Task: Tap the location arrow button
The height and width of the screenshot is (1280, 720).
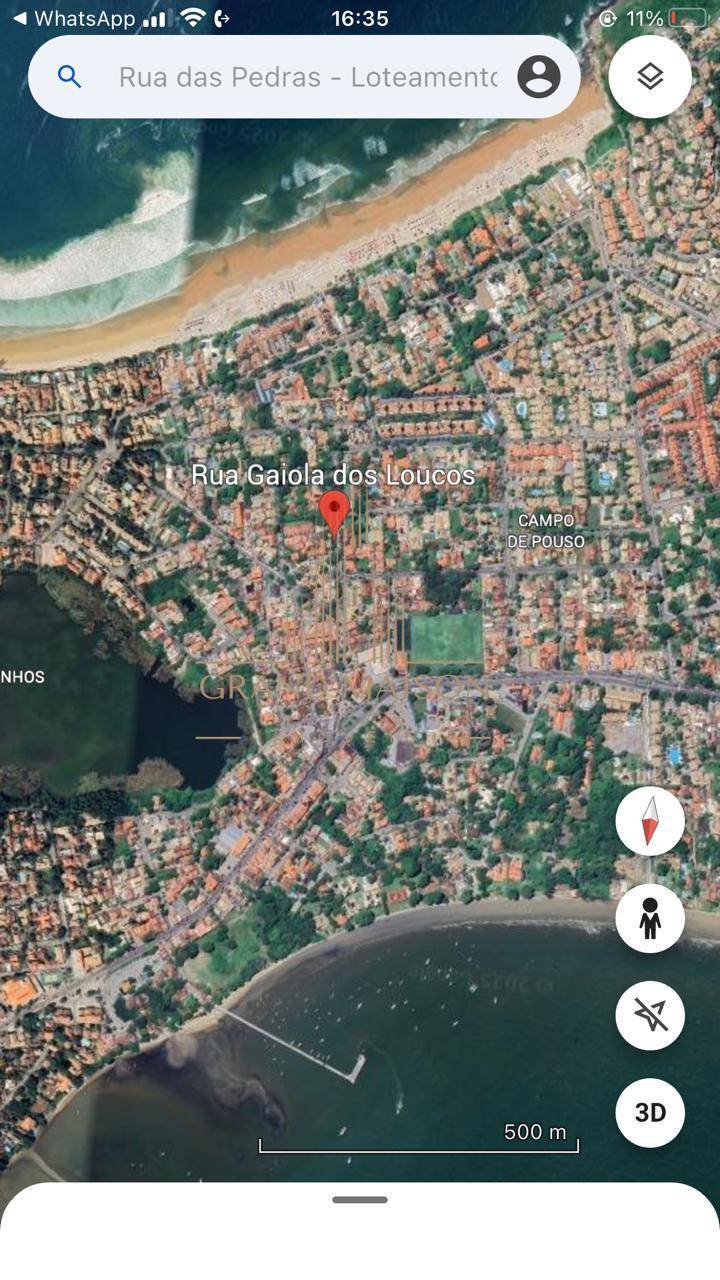Action: pos(650,1015)
